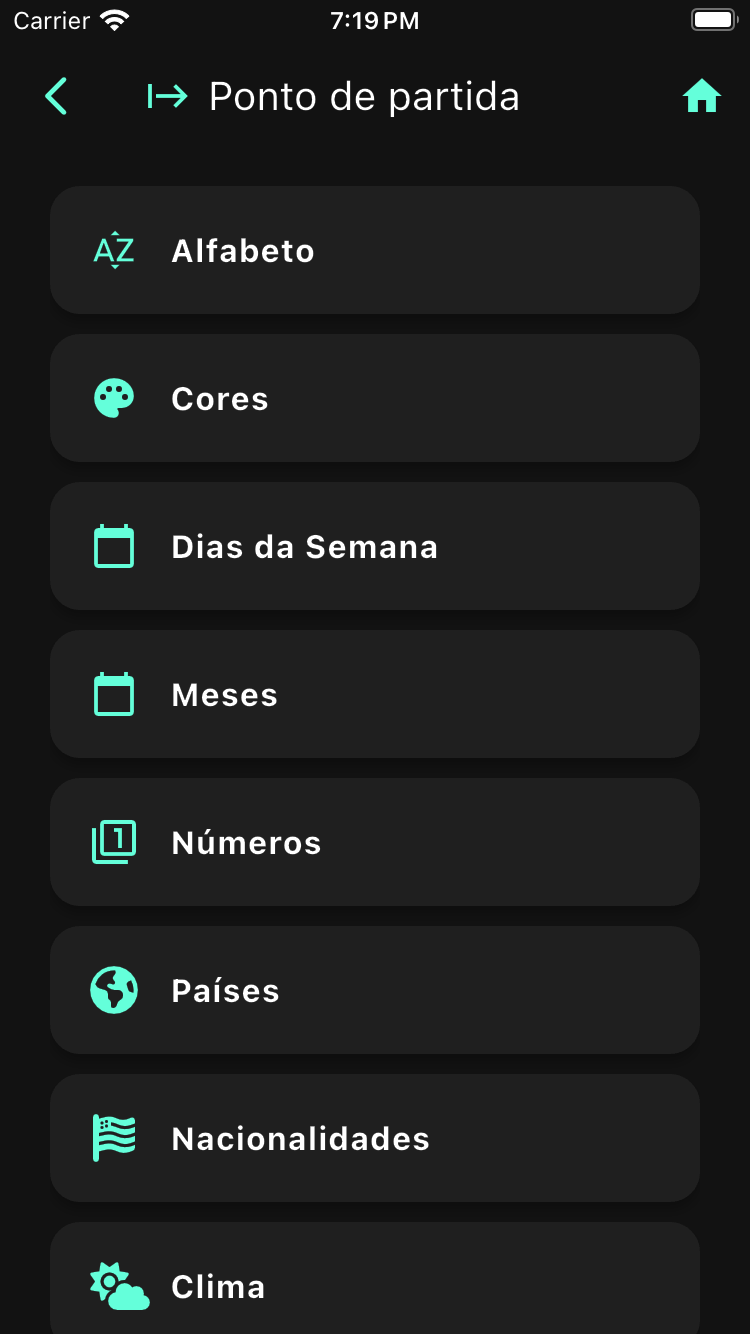Select the Cores category

click(375, 398)
